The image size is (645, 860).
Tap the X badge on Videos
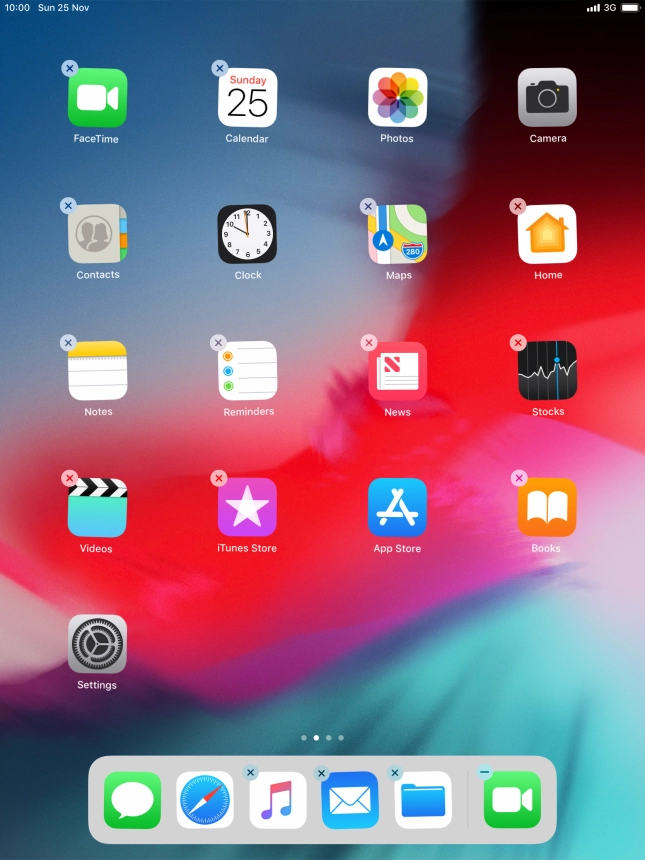69,479
